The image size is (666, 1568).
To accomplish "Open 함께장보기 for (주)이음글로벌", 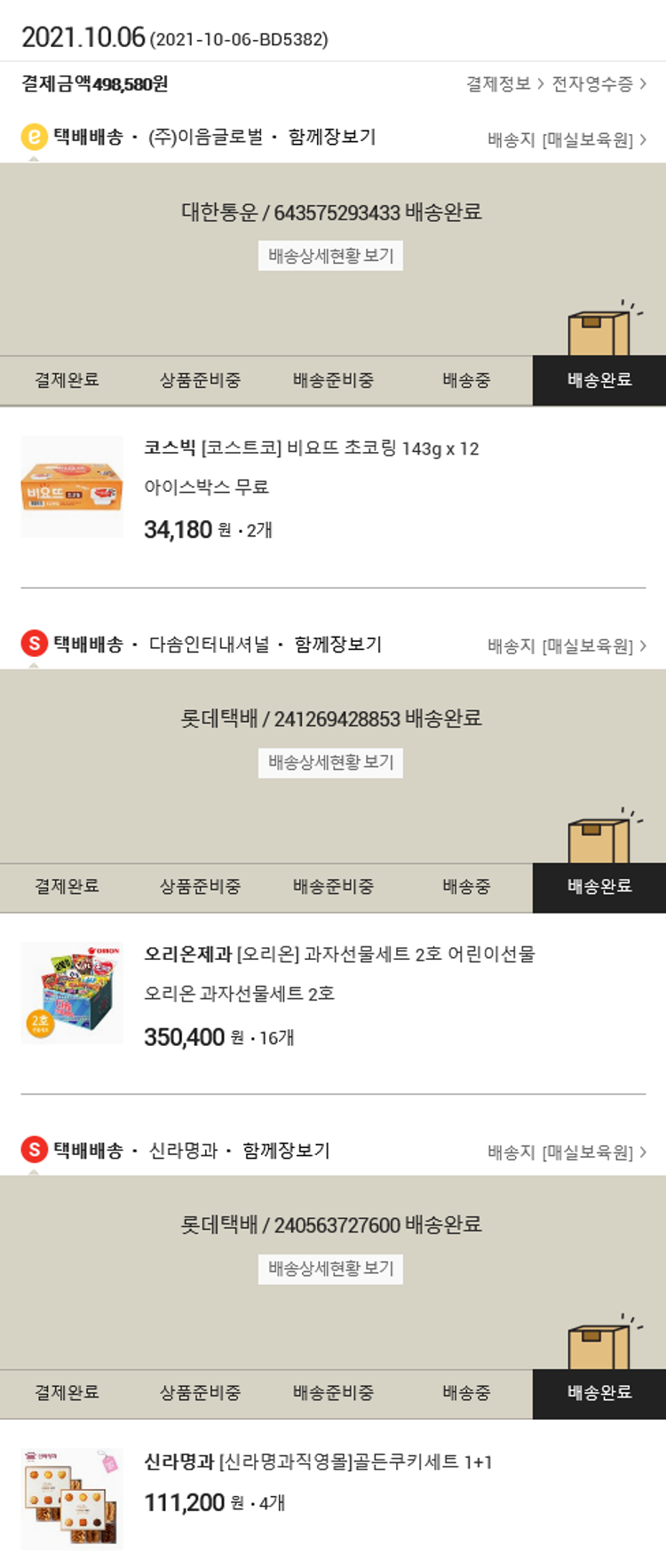I will pos(331,137).
